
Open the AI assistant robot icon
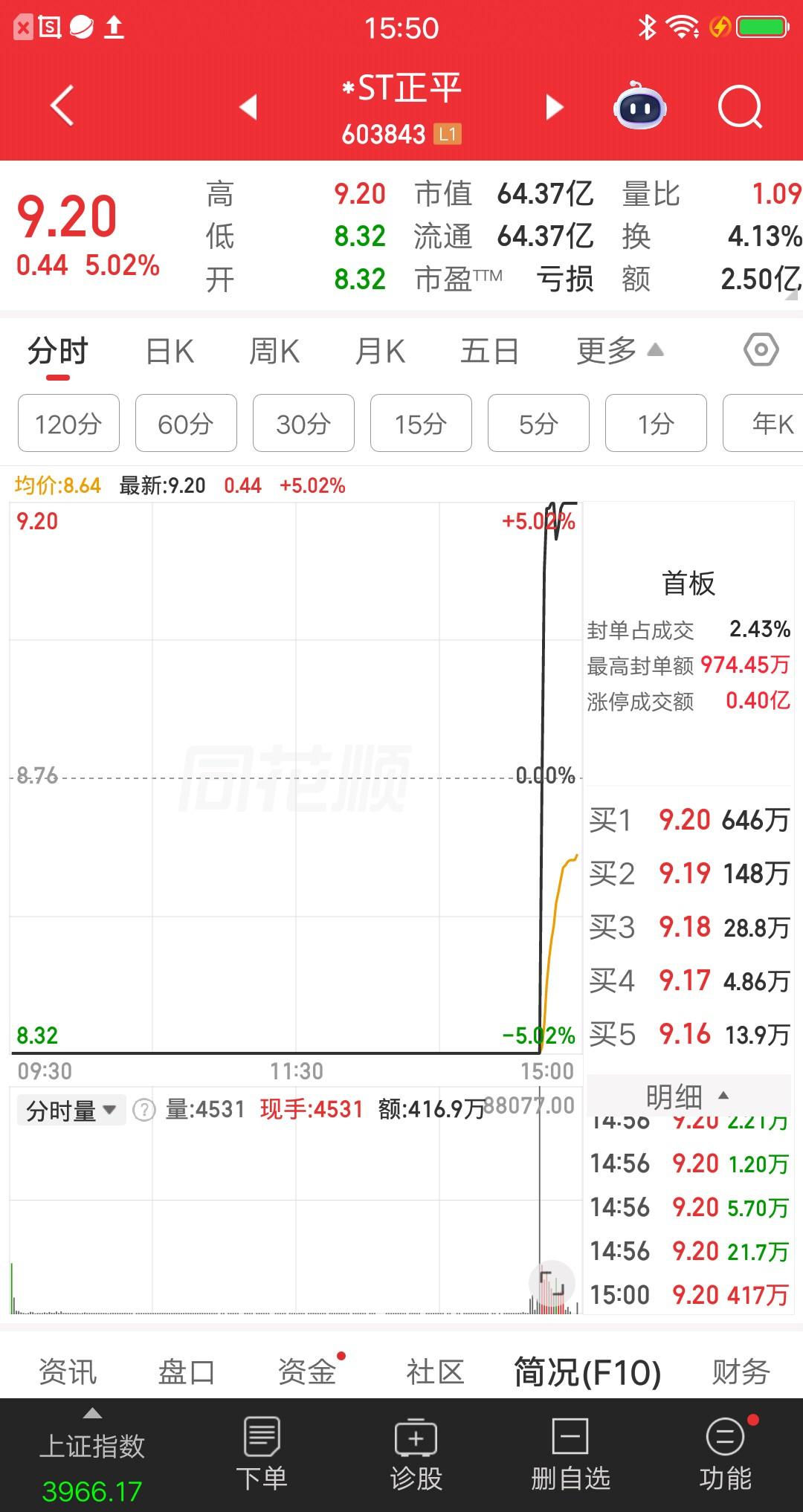(x=640, y=107)
